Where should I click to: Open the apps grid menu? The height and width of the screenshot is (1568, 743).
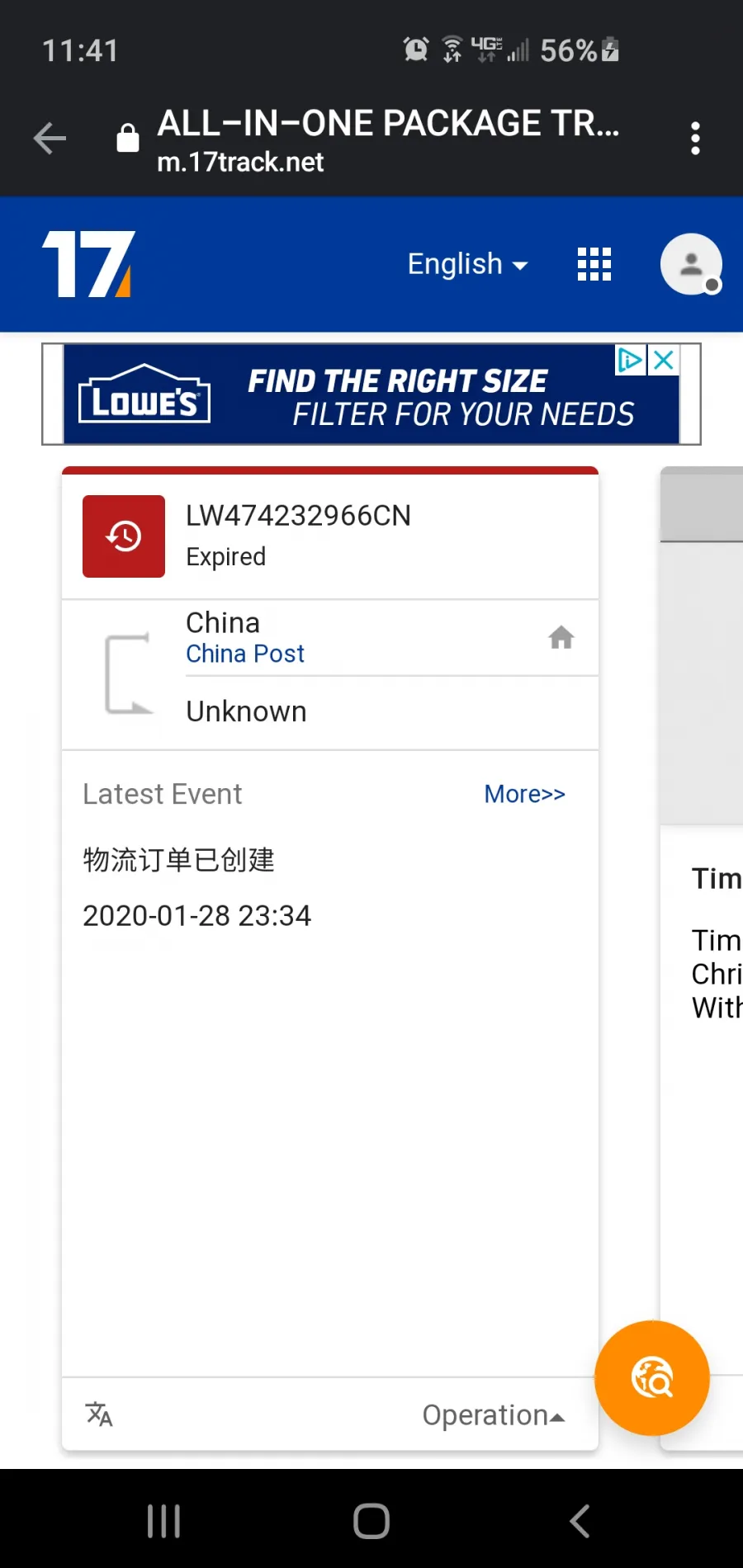point(594,264)
